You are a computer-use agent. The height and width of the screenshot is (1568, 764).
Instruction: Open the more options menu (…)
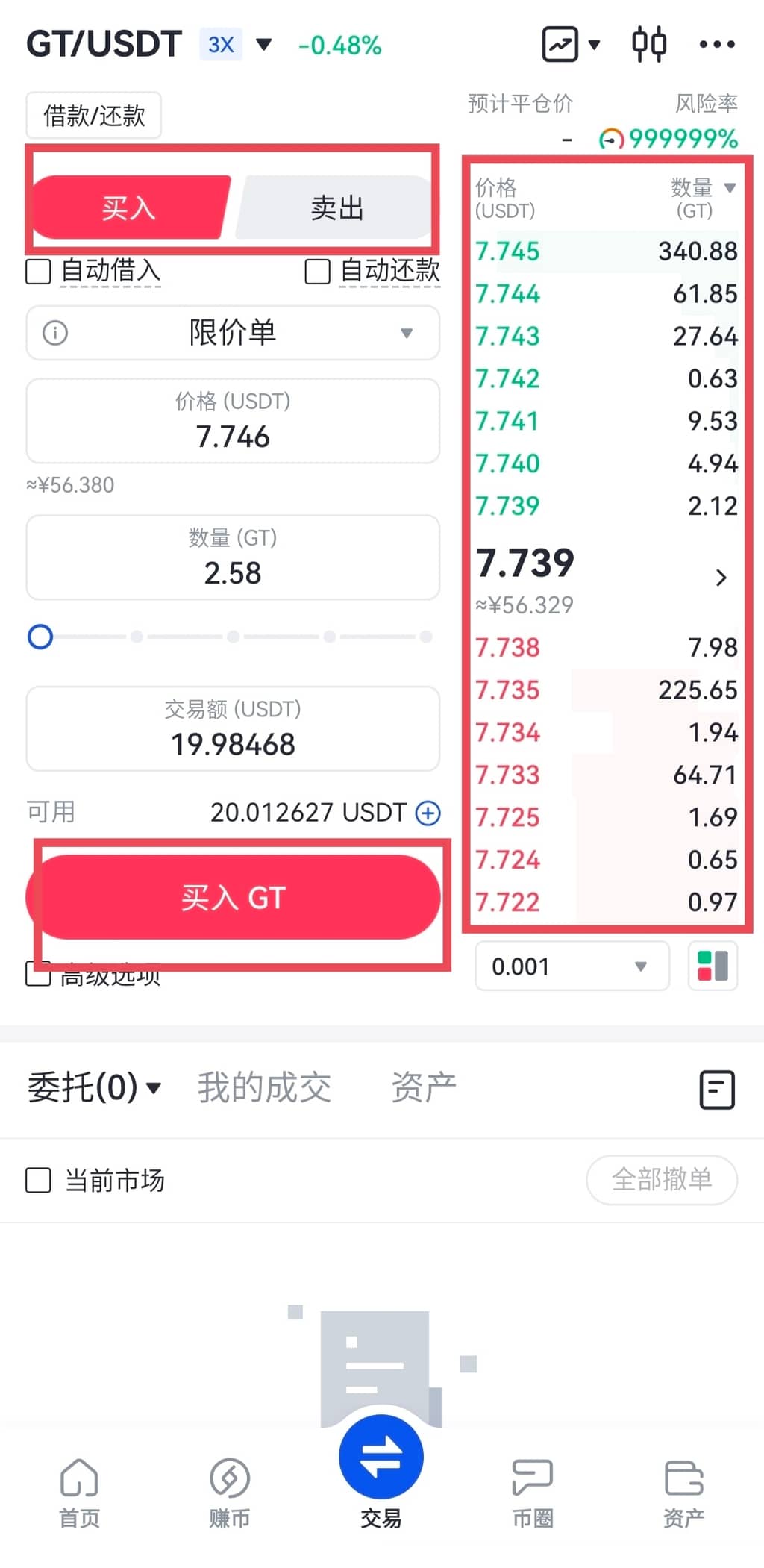tap(716, 43)
